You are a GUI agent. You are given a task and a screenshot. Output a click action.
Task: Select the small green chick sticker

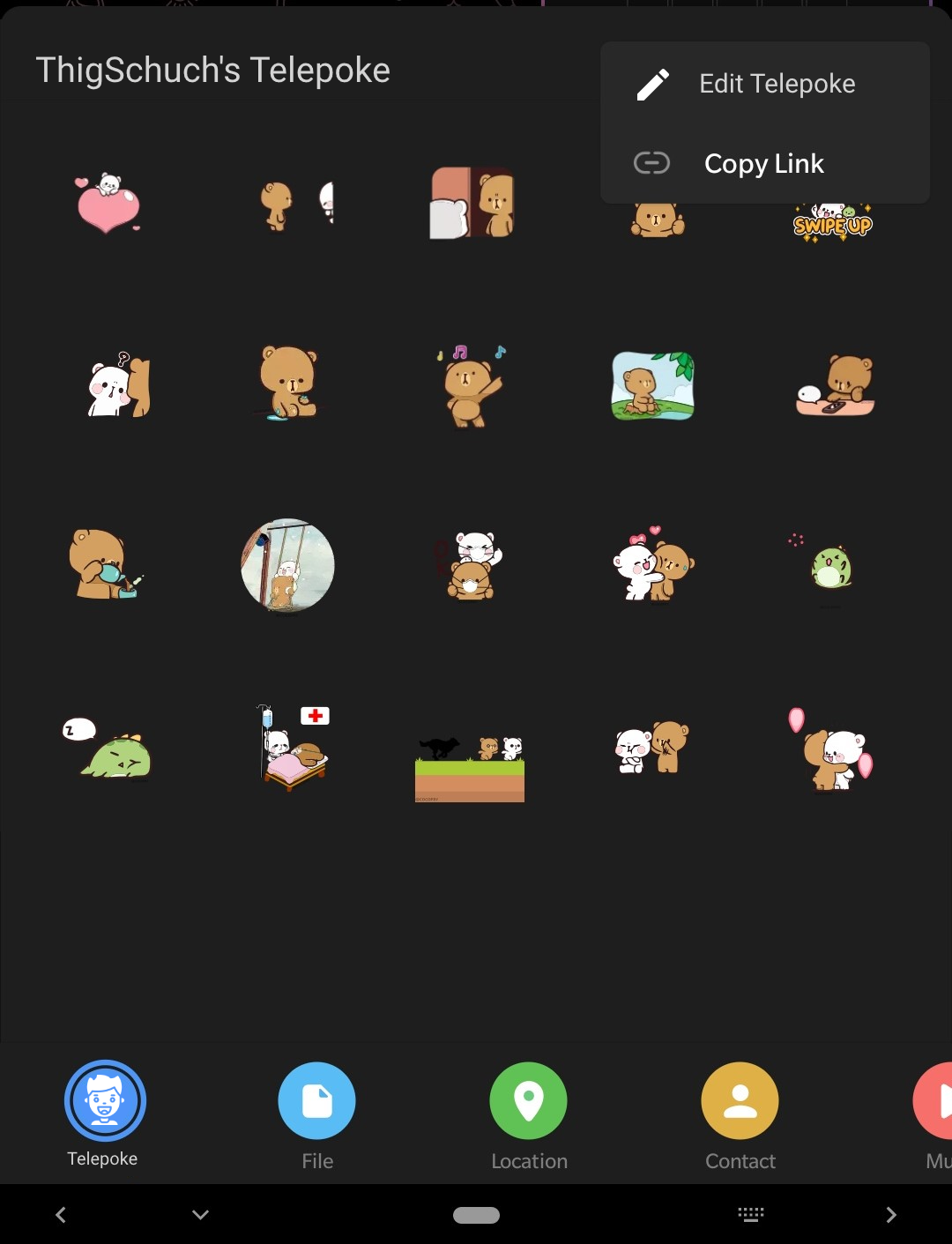click(x=829, y=567)
